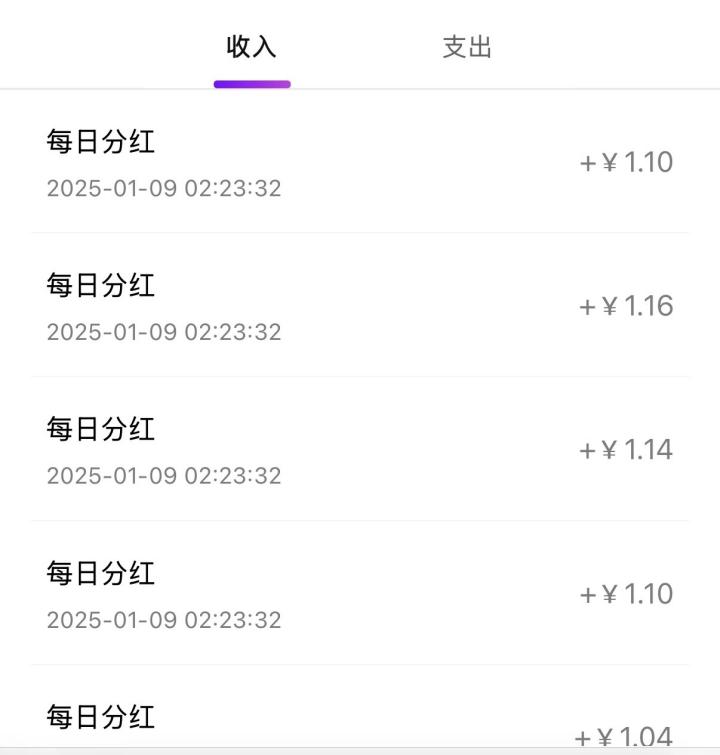Tap the 每日分红 label of the last entry
This screenshot has width=720, height=755.
(x=99, y=717)
